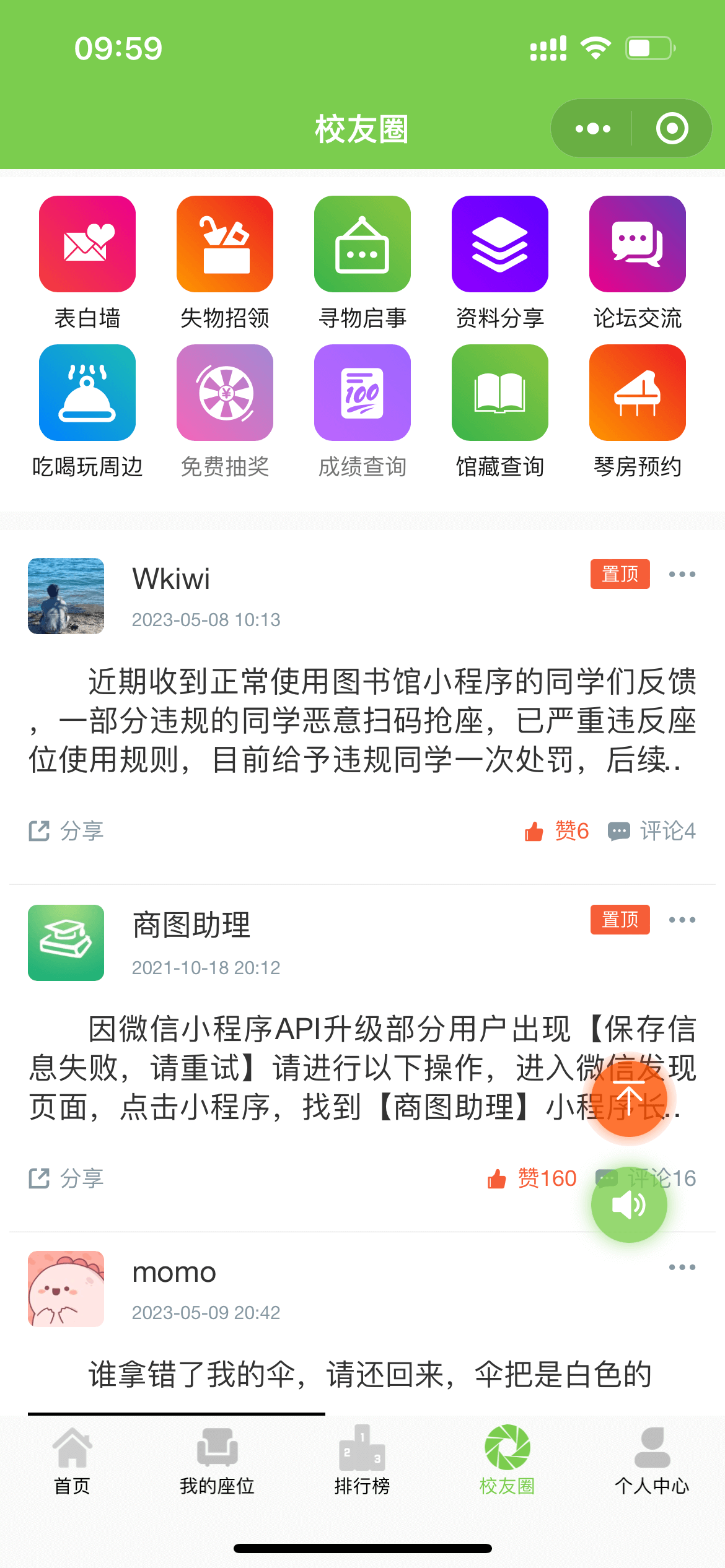The image size is (725, 1568).
Task: Share 商图助理's post
Action: tap(66, 1178)
